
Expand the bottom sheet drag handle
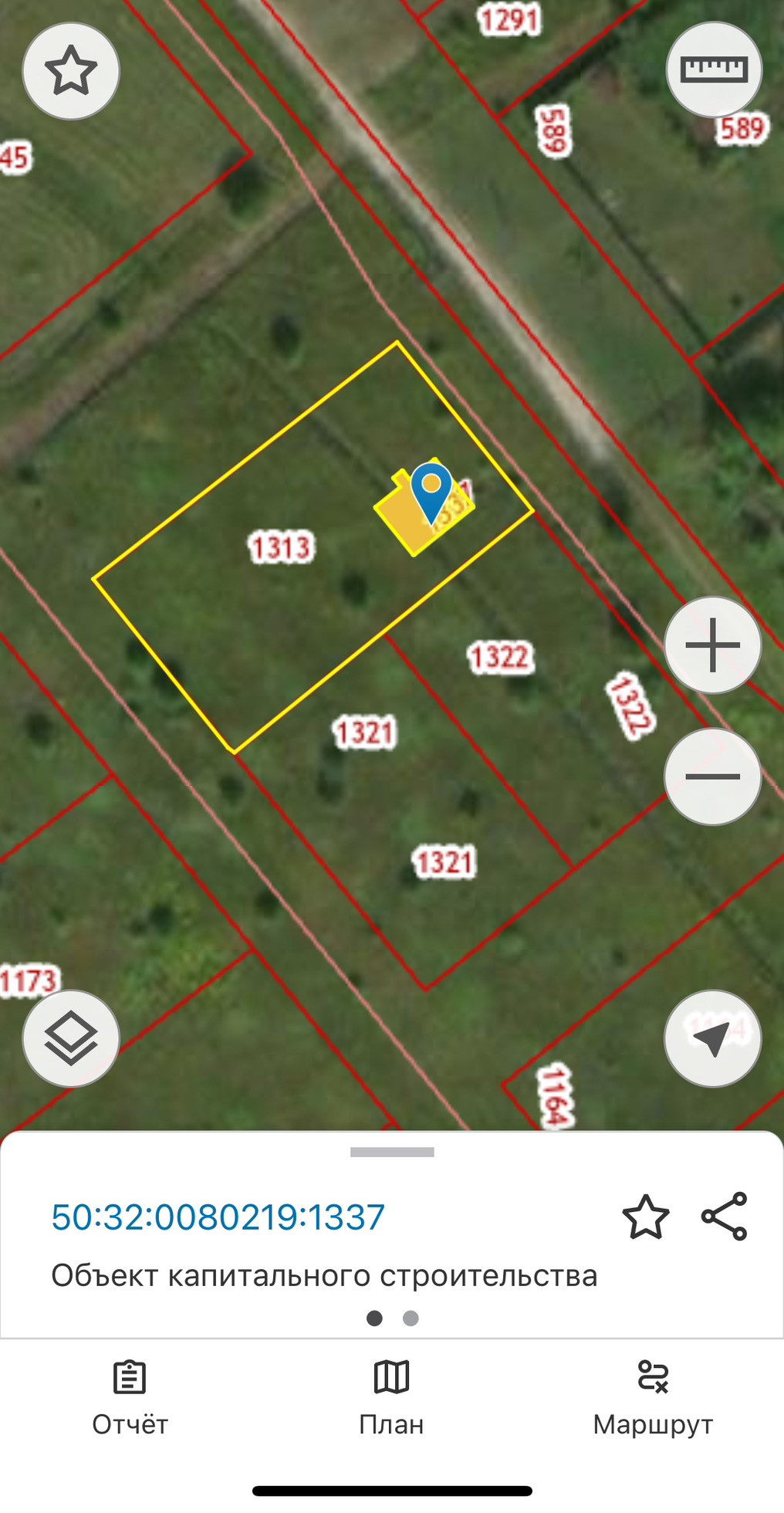[x=392, y=1152]
